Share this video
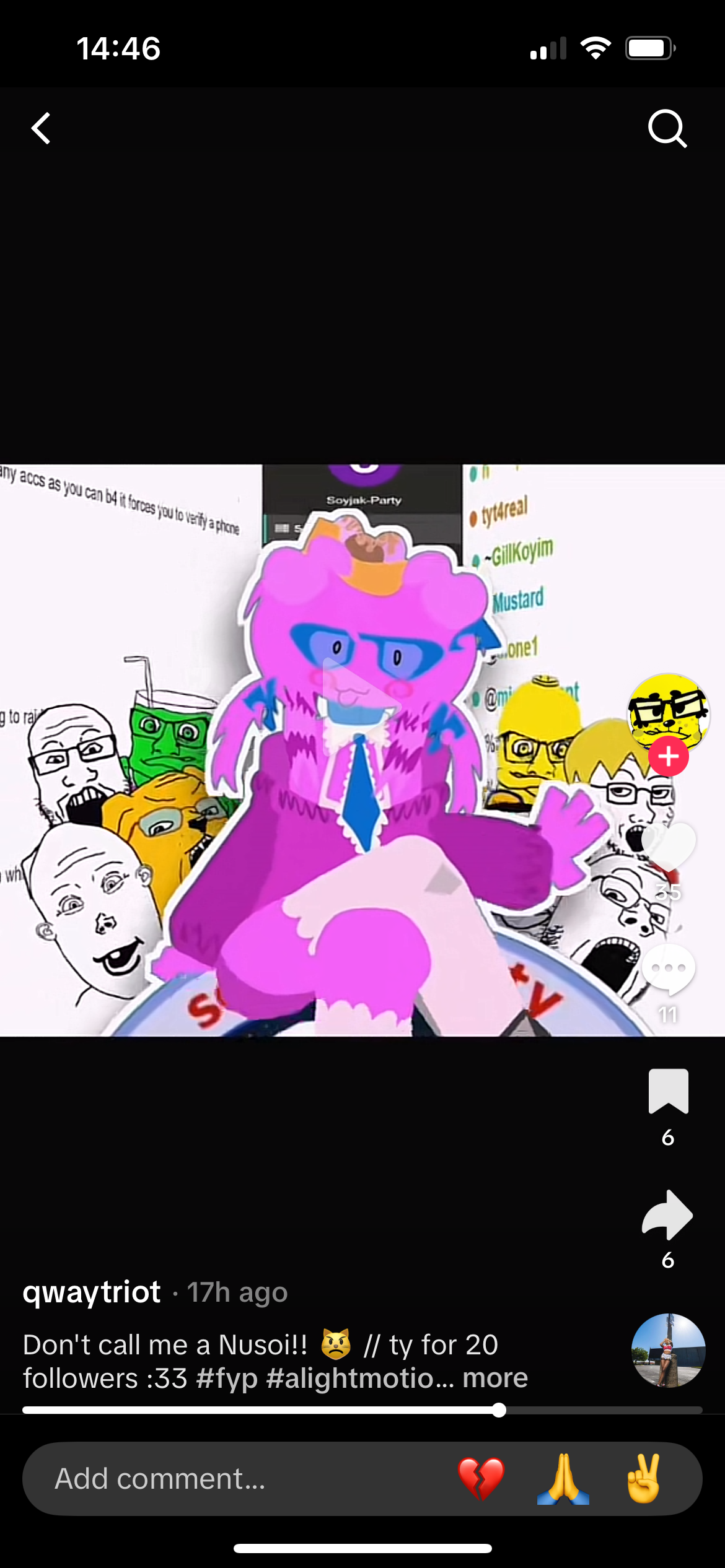 668,1214
